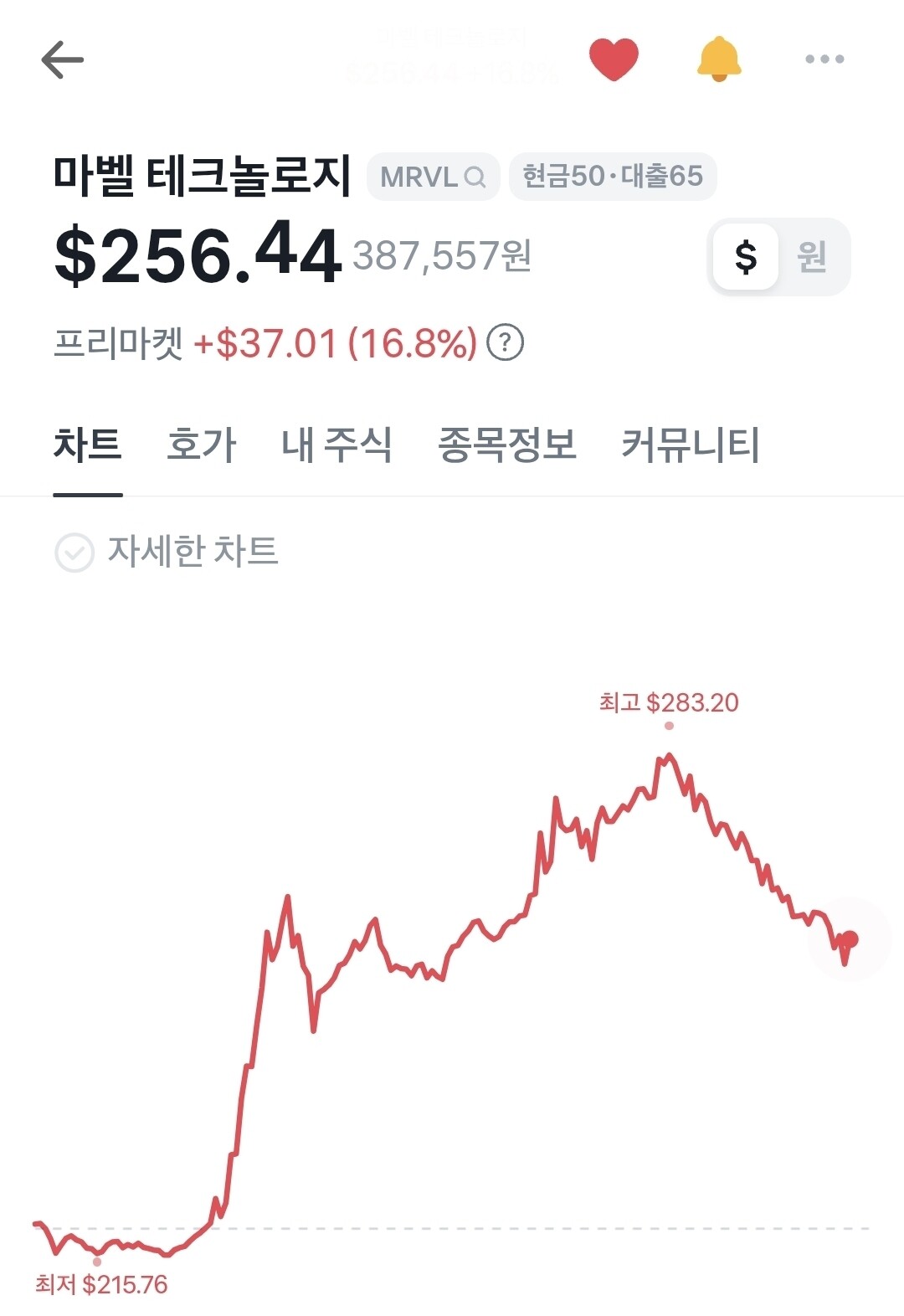This screenshot has height=1316, width=904.
Task: Select the 차트 tab
Action: click(88, 445)
